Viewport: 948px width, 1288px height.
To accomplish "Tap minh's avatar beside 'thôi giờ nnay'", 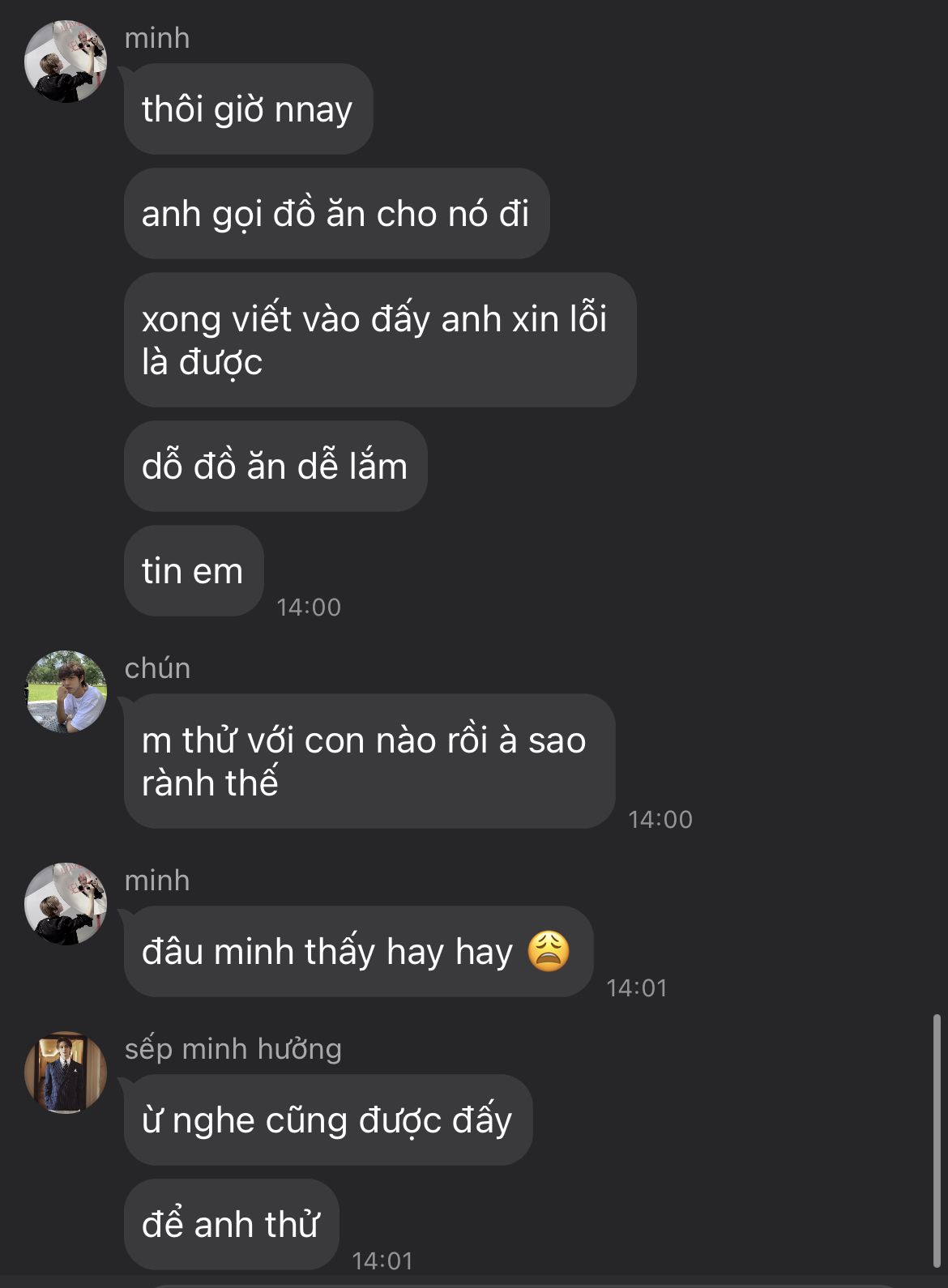I will point(66,62).
